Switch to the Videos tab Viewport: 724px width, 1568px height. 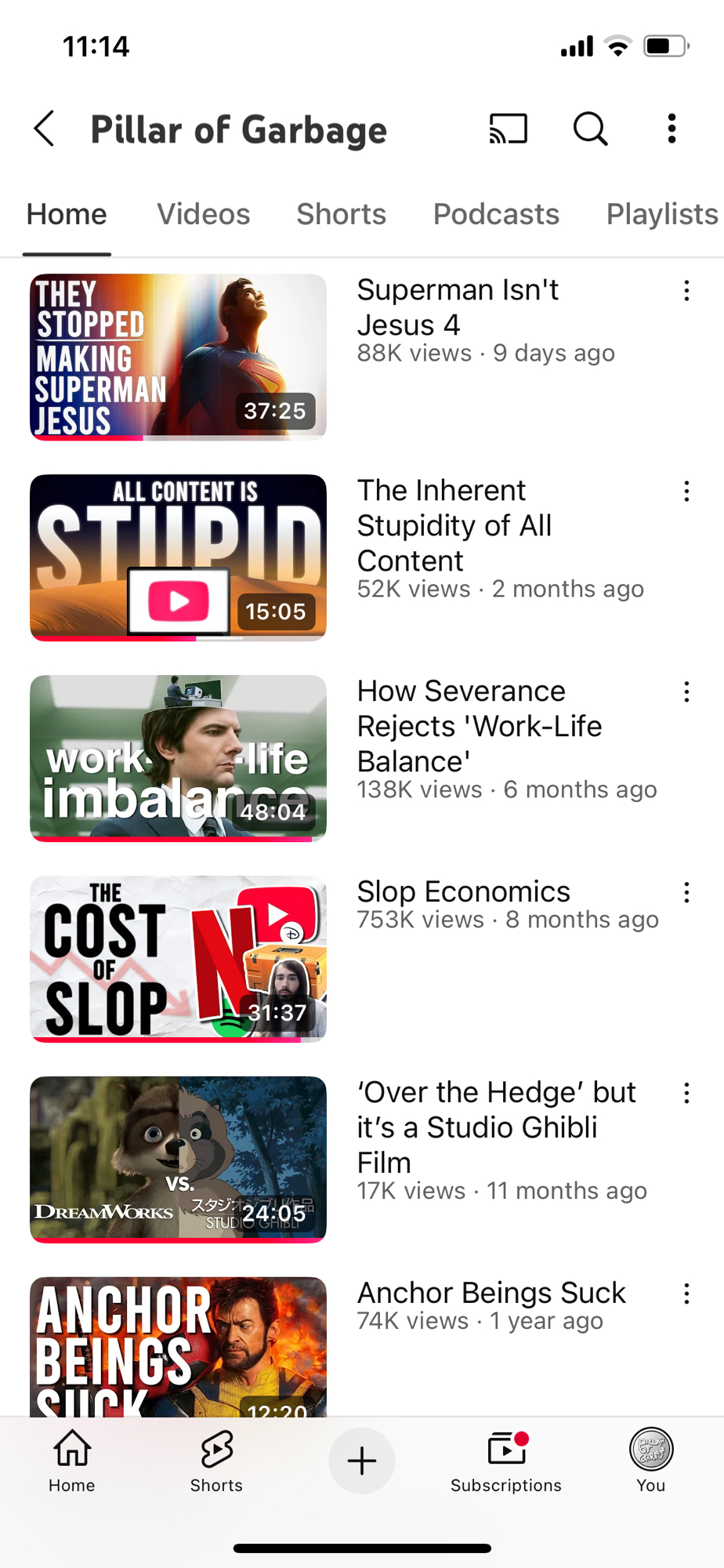click(x=203, y=214)
